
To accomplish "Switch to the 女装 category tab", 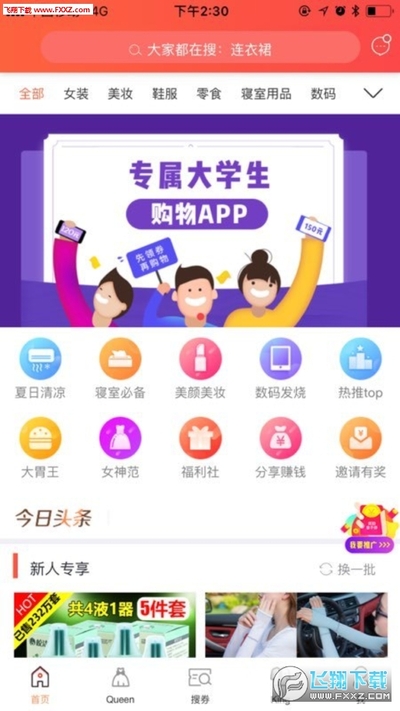I will pos(76,94).
